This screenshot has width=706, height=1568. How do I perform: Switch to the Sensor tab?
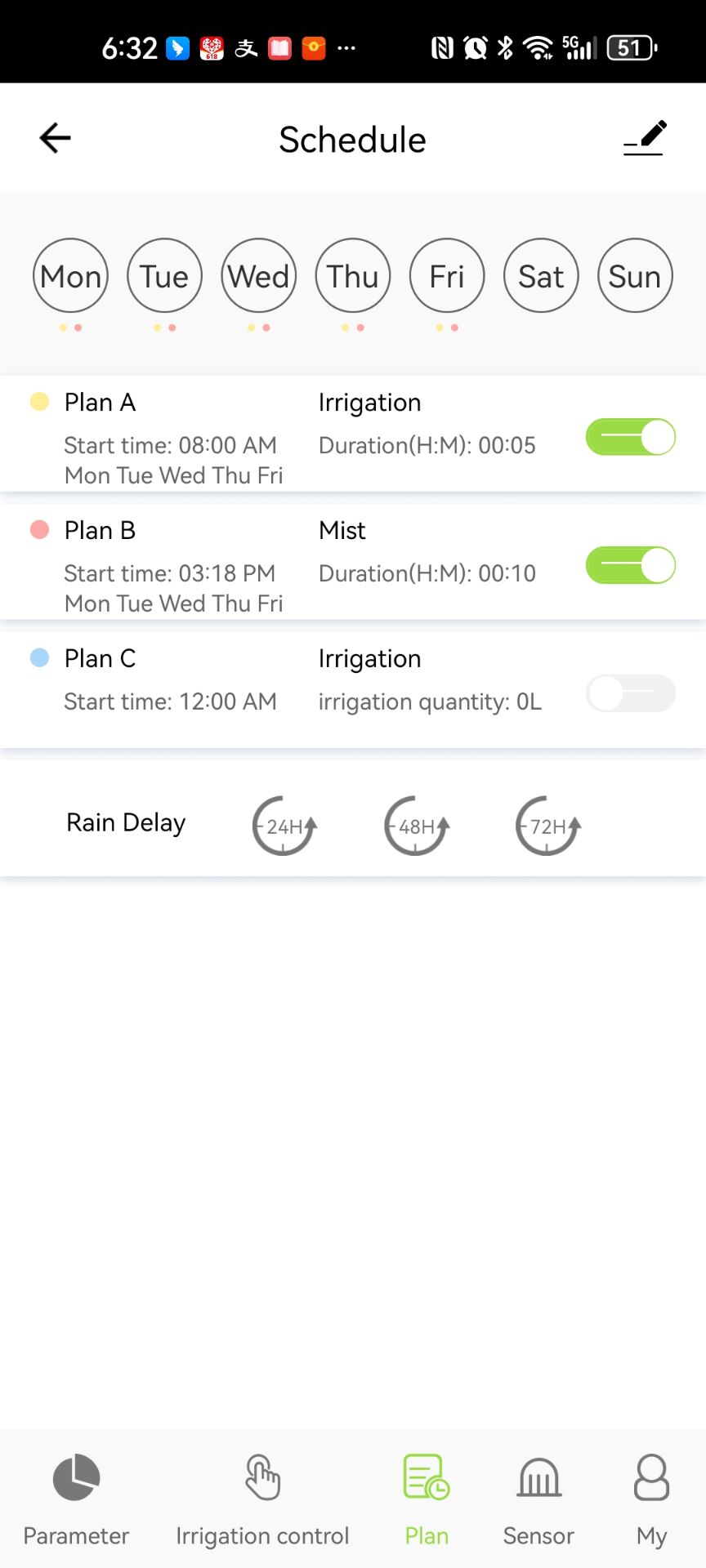click(x=538, y=1499)
